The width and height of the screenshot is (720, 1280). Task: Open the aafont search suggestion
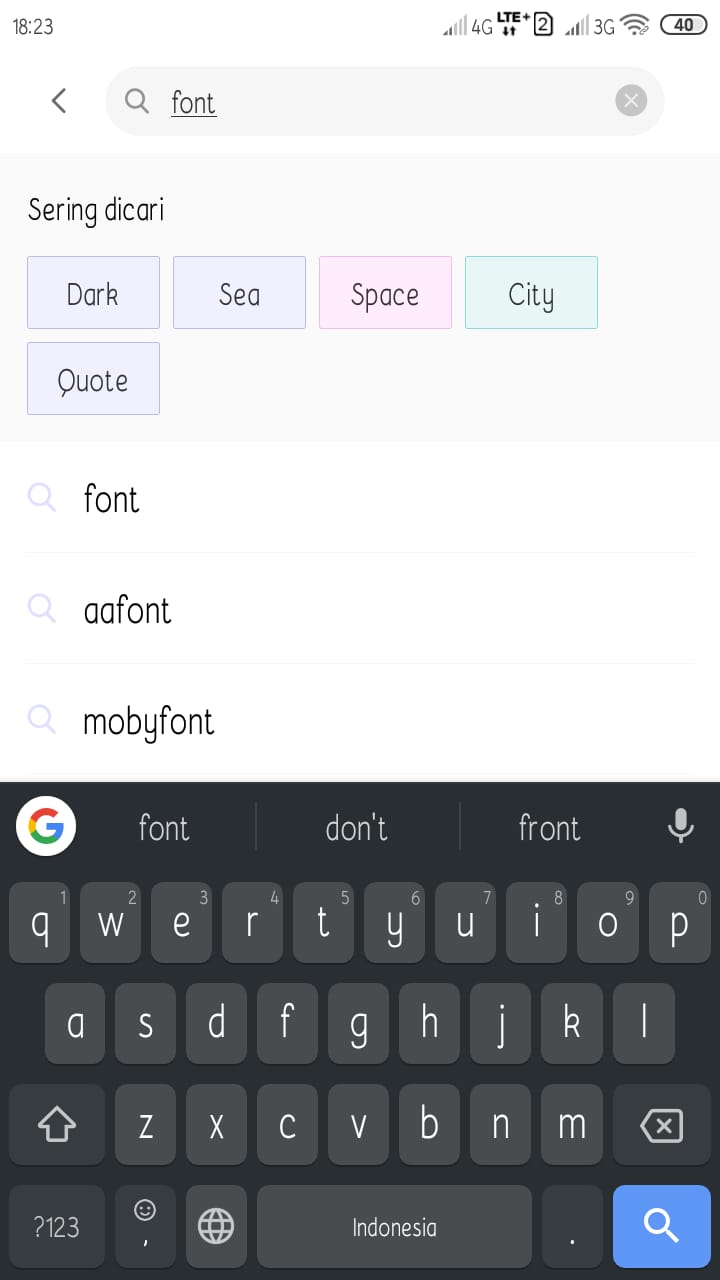click(x=128, y=609)
